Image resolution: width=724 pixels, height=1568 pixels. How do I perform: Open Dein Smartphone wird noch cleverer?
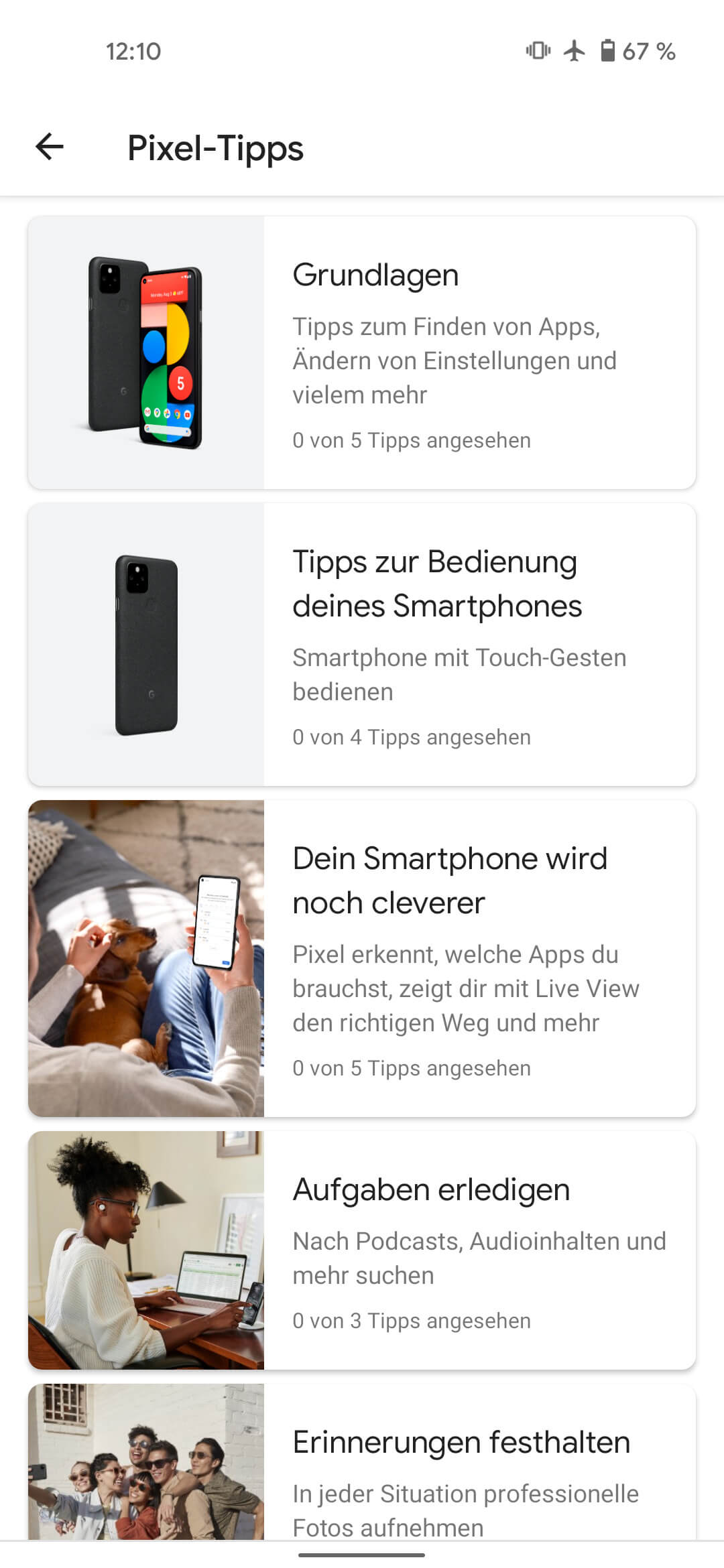tap(362, 958)
